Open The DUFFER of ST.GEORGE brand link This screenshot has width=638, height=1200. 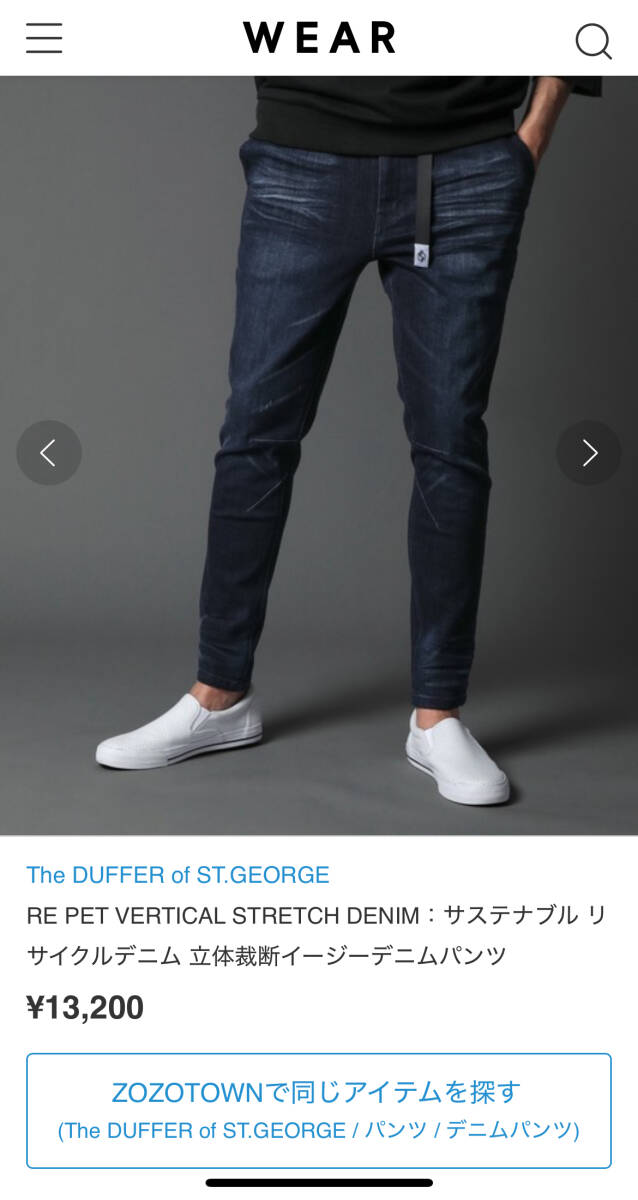178,875
